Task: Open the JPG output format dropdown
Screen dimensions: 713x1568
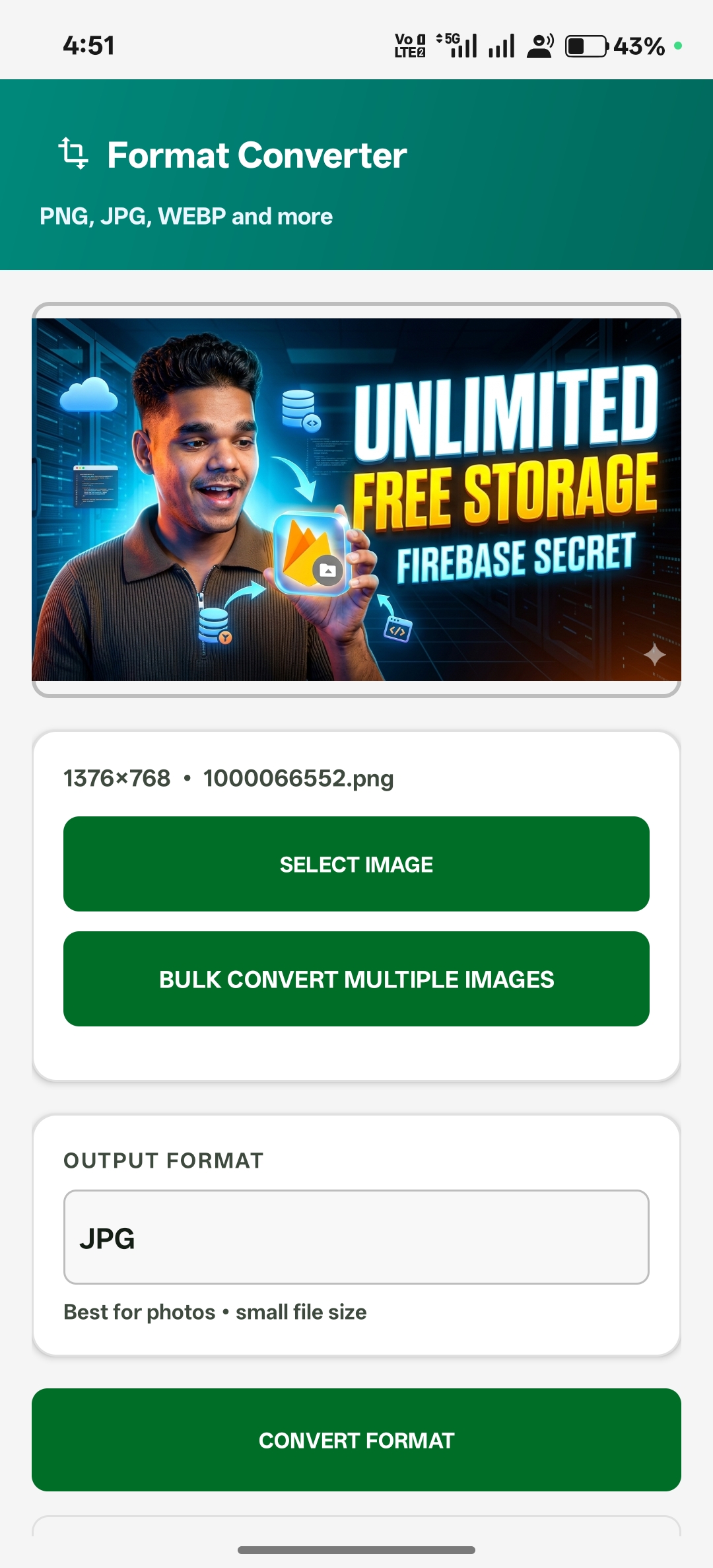Action: click(356, 1237)
